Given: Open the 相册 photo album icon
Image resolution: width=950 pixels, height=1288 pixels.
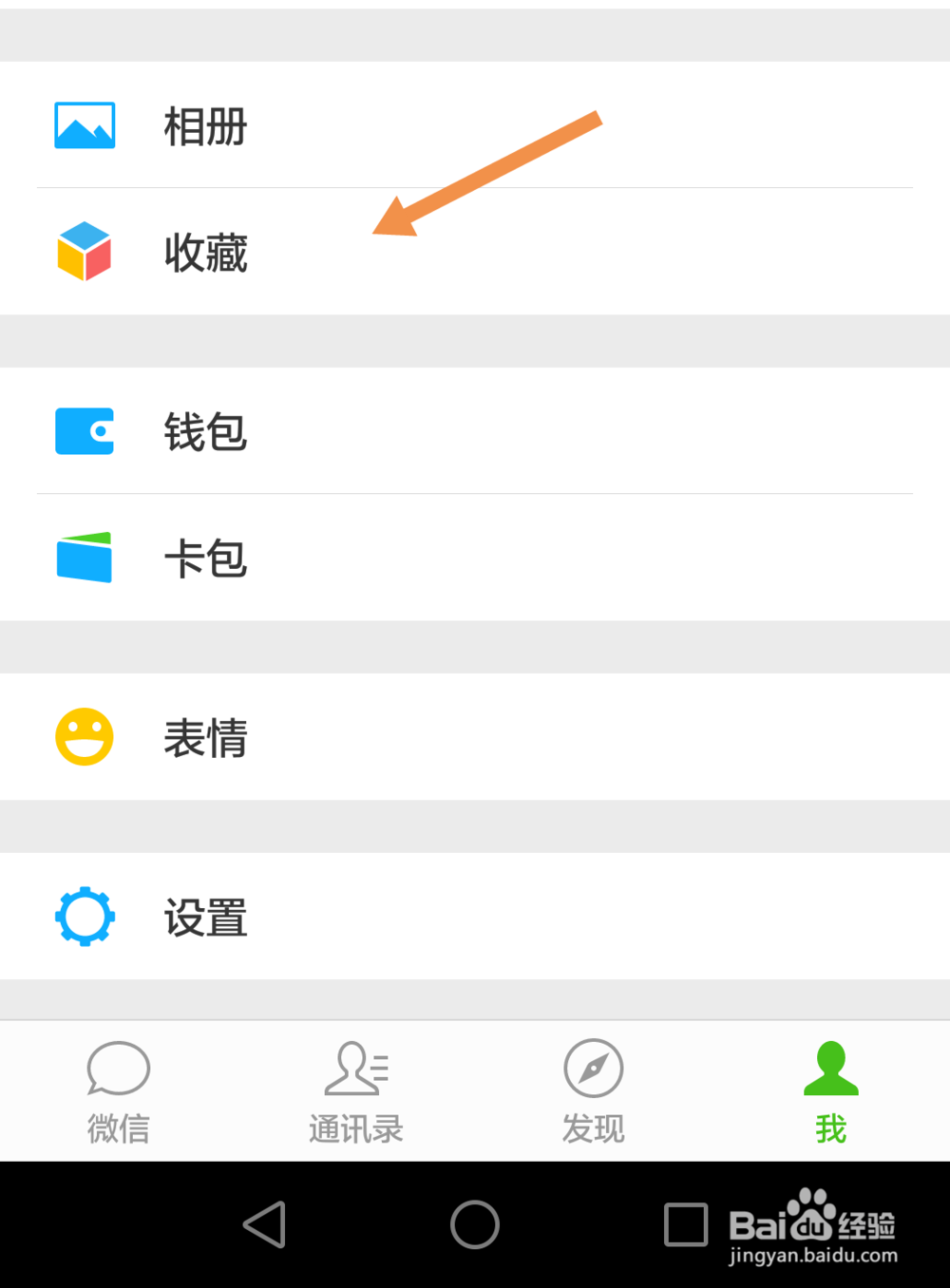Looking at the screenshot, I should [x=85, y=124].
